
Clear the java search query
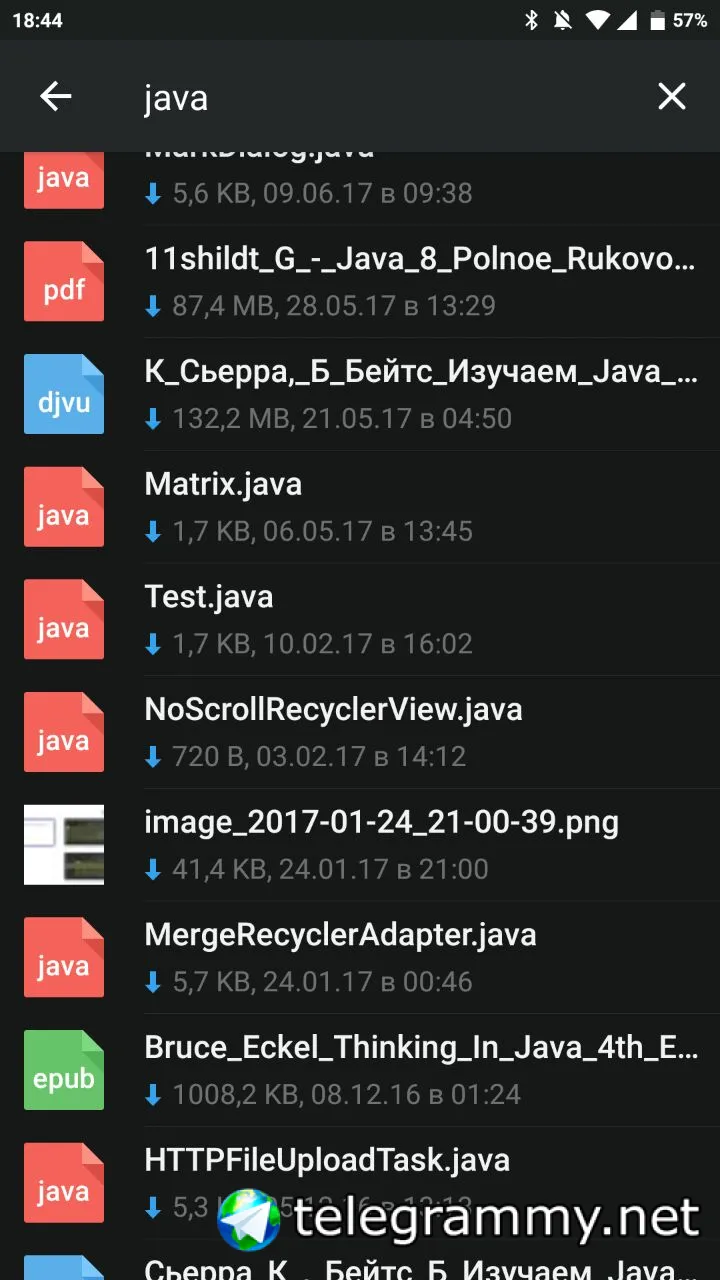671,97
